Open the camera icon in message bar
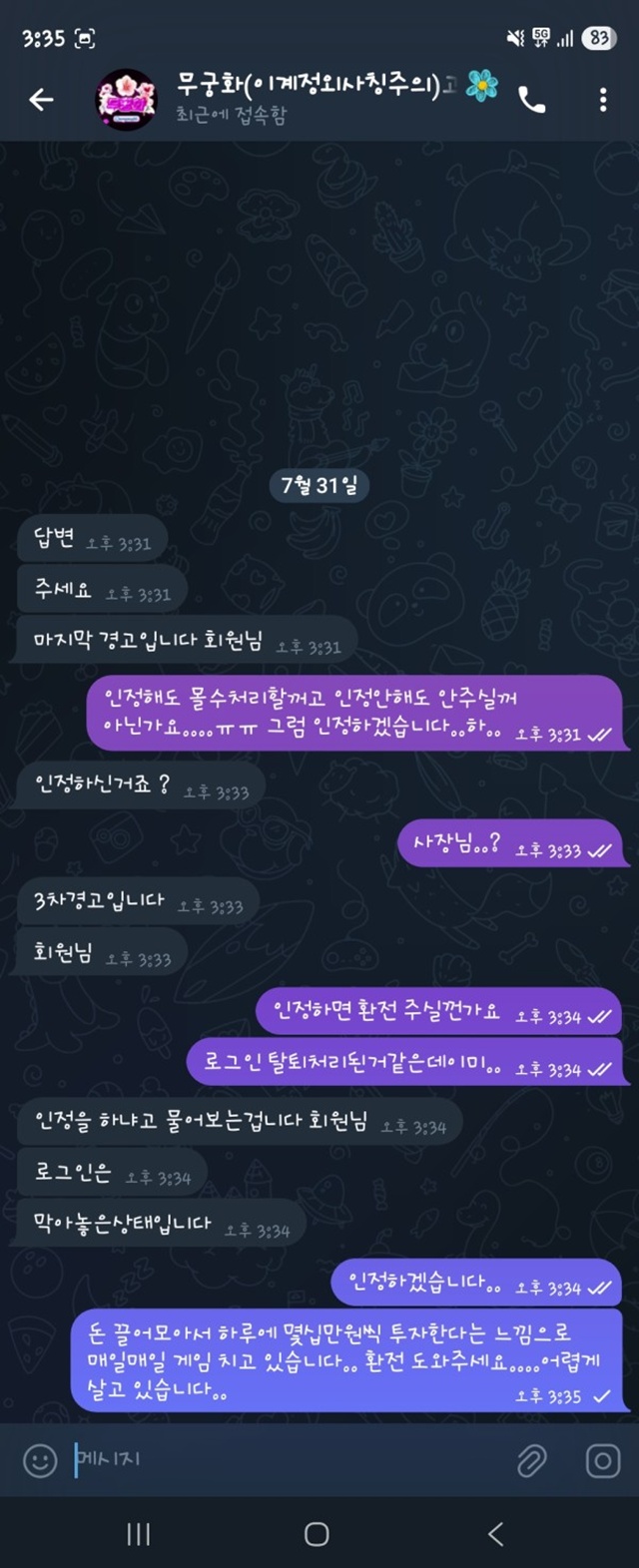The image size is (639, 1568). [x=602, y=1461]
